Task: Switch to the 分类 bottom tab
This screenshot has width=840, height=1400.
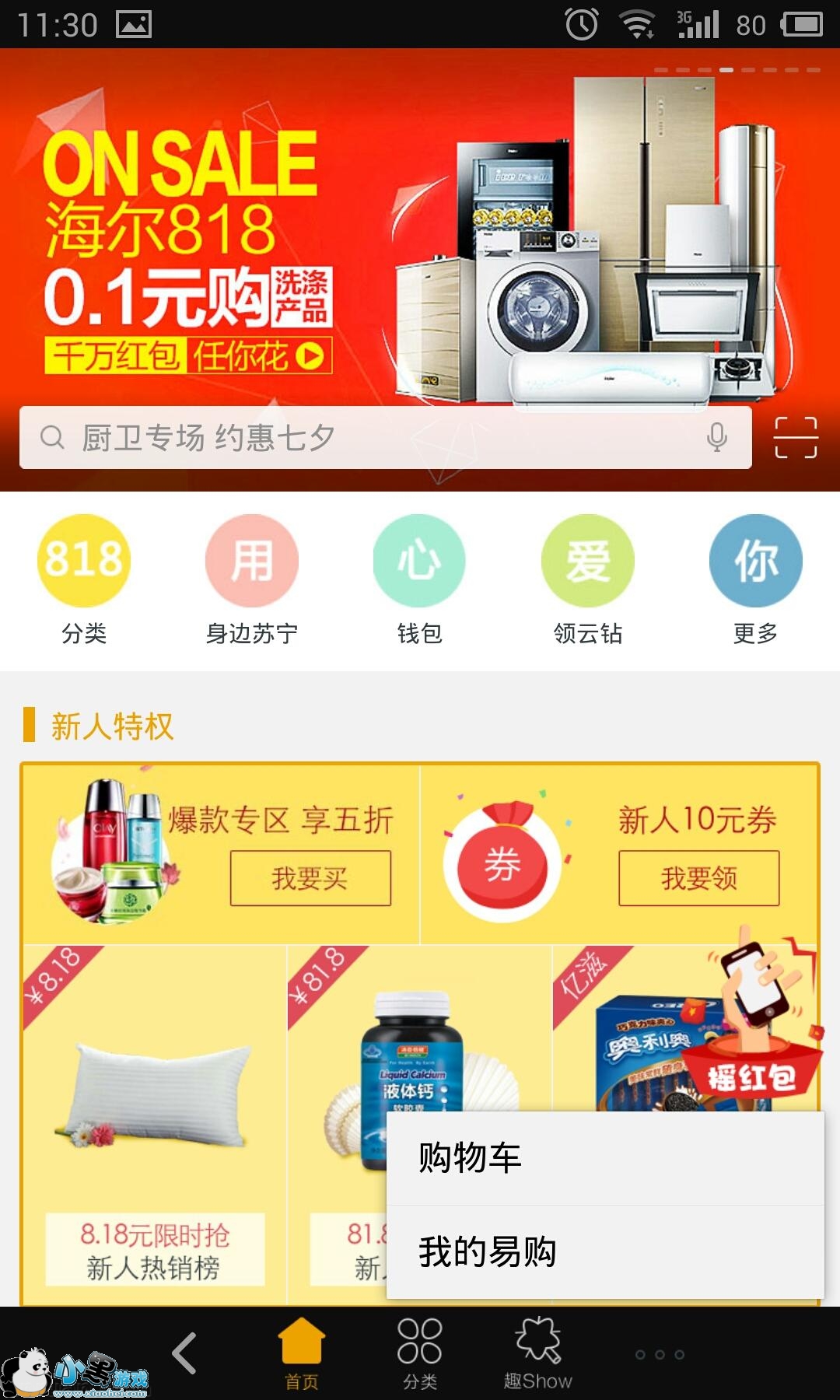Action: pyautogui.click(x=419, y=1353)
